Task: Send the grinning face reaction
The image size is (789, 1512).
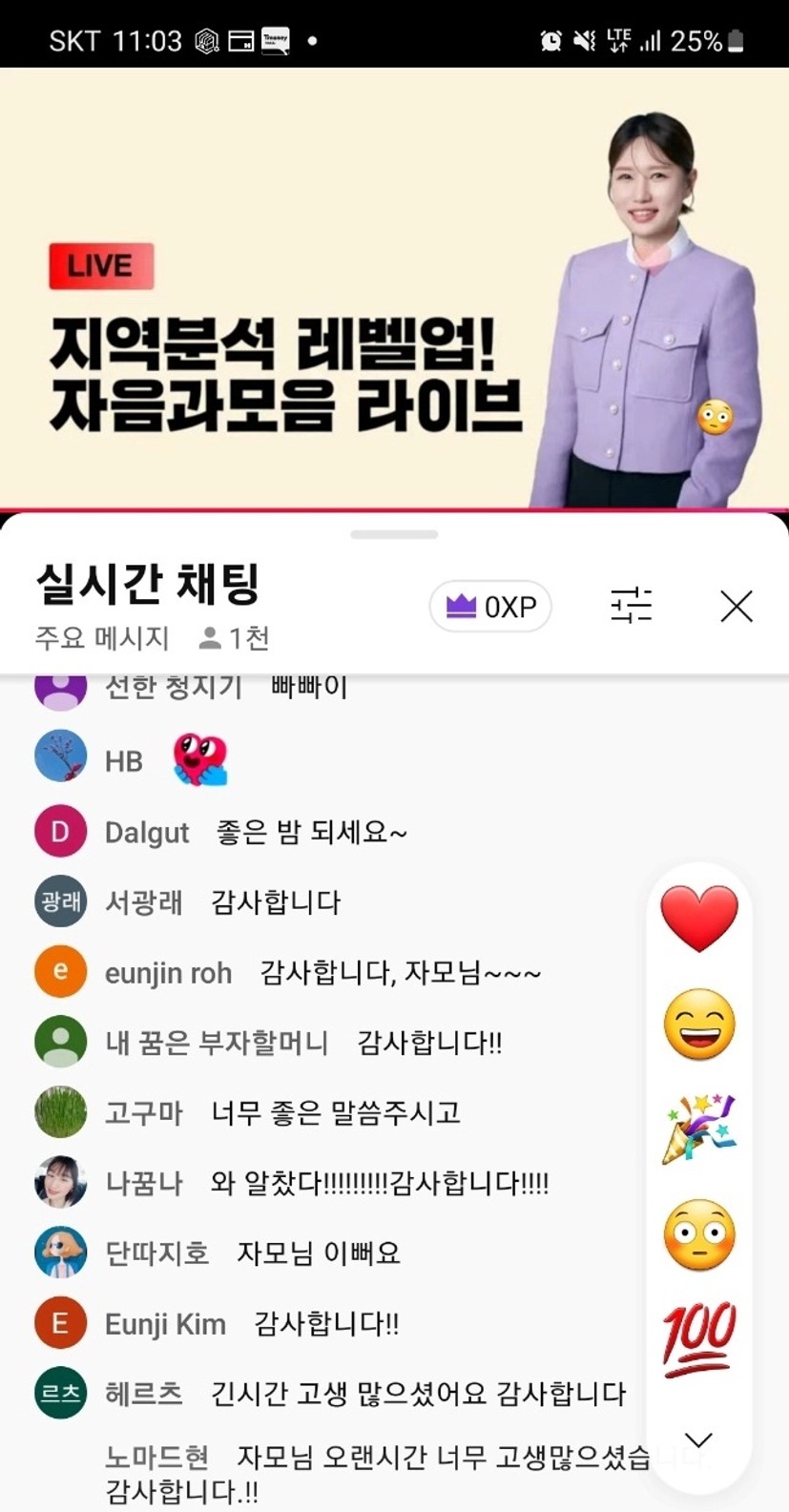Action: (x=698, y=1025)
